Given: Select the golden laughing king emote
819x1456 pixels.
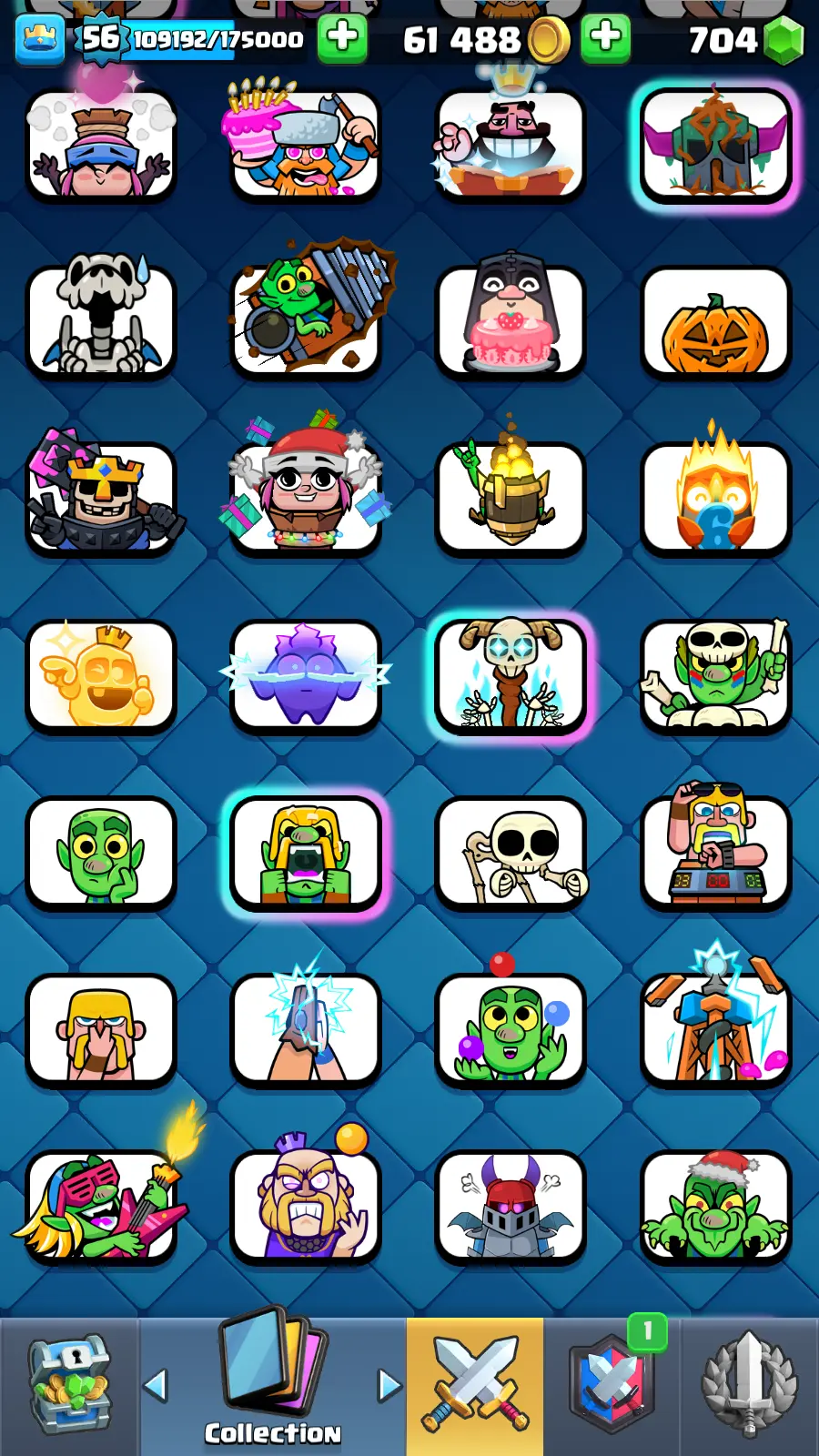Looking at the screenshot, I should (101, 676).
